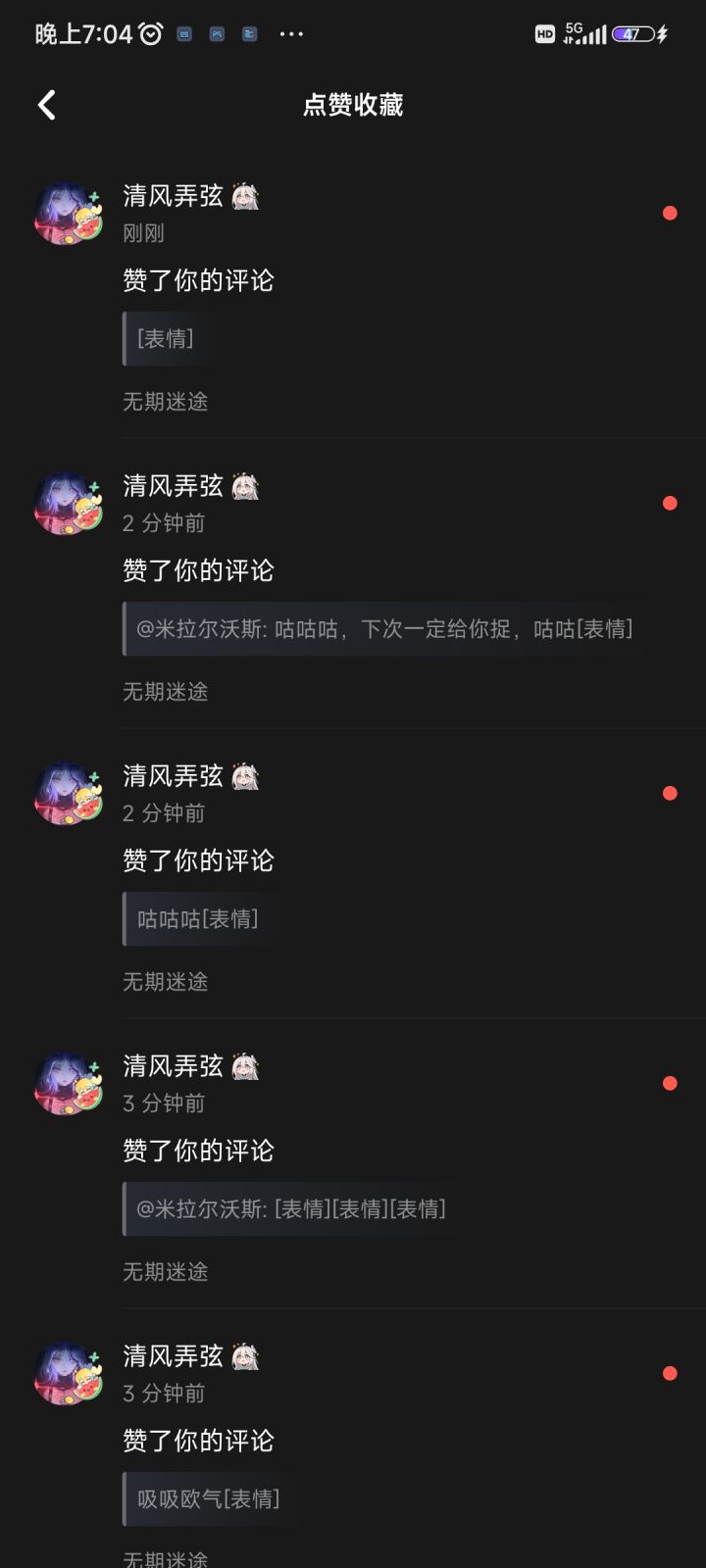Open the like notification received 刚刚
706x1568 pixels.
[x=353, y=294]
